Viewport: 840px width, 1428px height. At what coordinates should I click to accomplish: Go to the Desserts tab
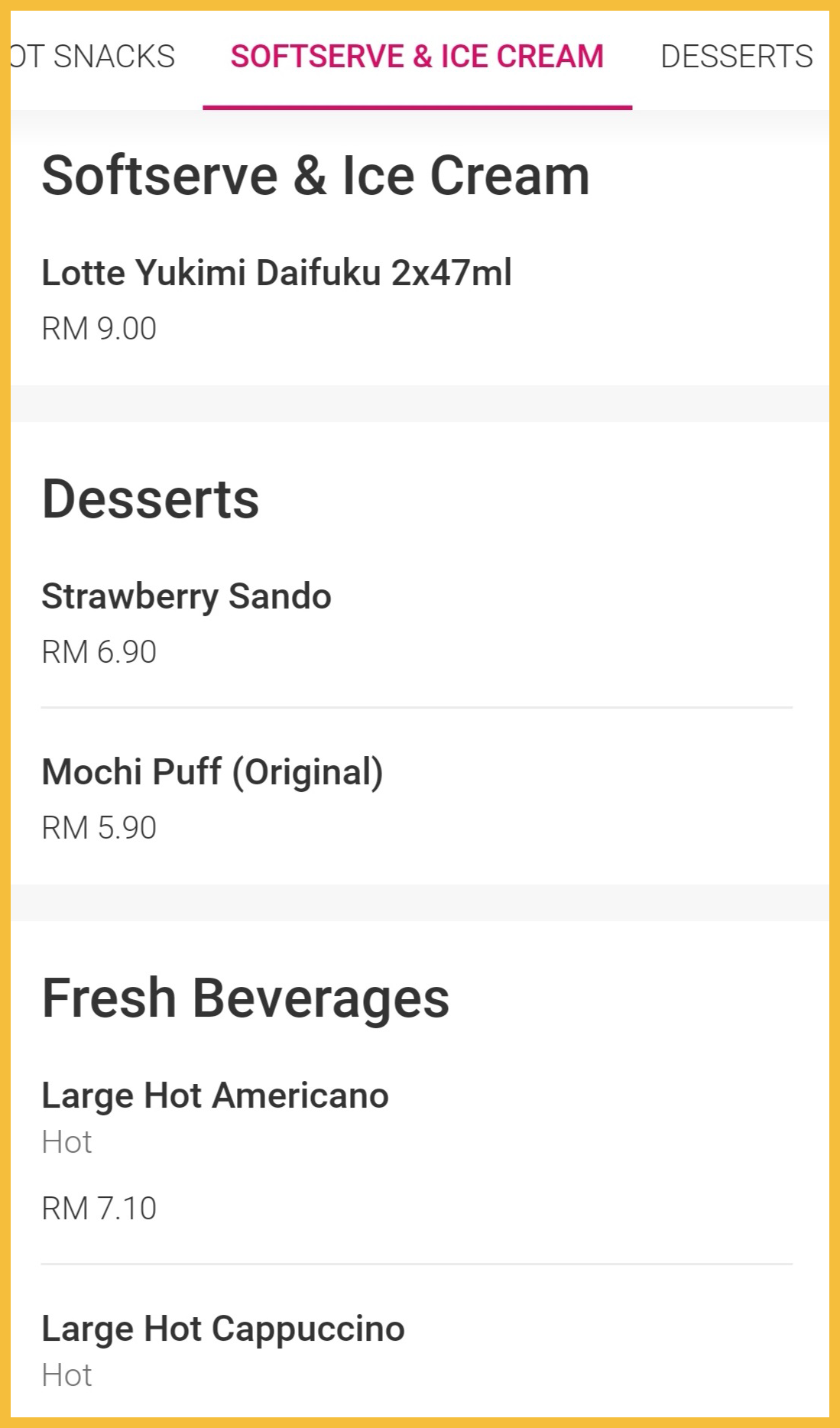[x=736, y=57]
